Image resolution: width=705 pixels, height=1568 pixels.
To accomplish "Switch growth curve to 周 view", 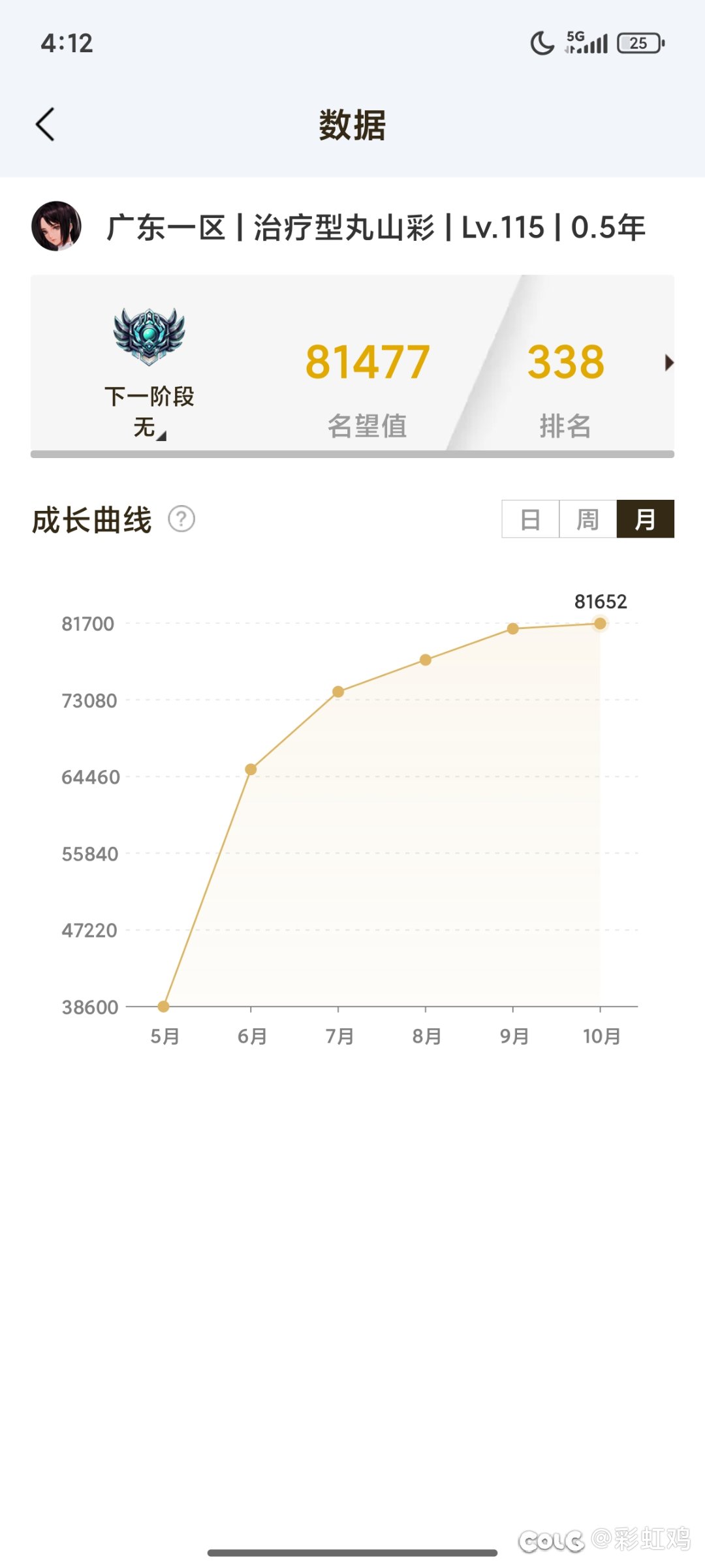I will pyautogui.click(x=587, y=519).
